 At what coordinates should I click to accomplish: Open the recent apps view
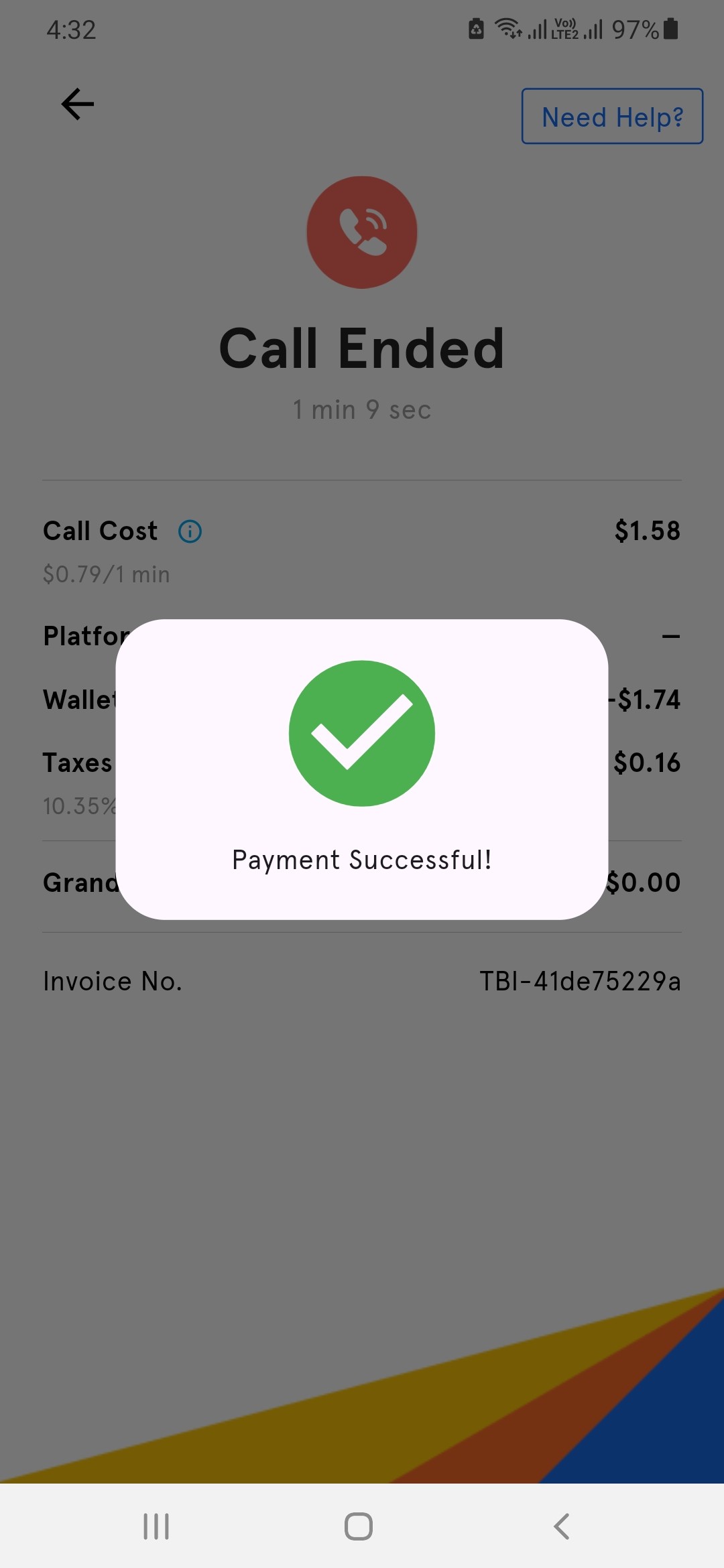click(x=156, y=1526)
